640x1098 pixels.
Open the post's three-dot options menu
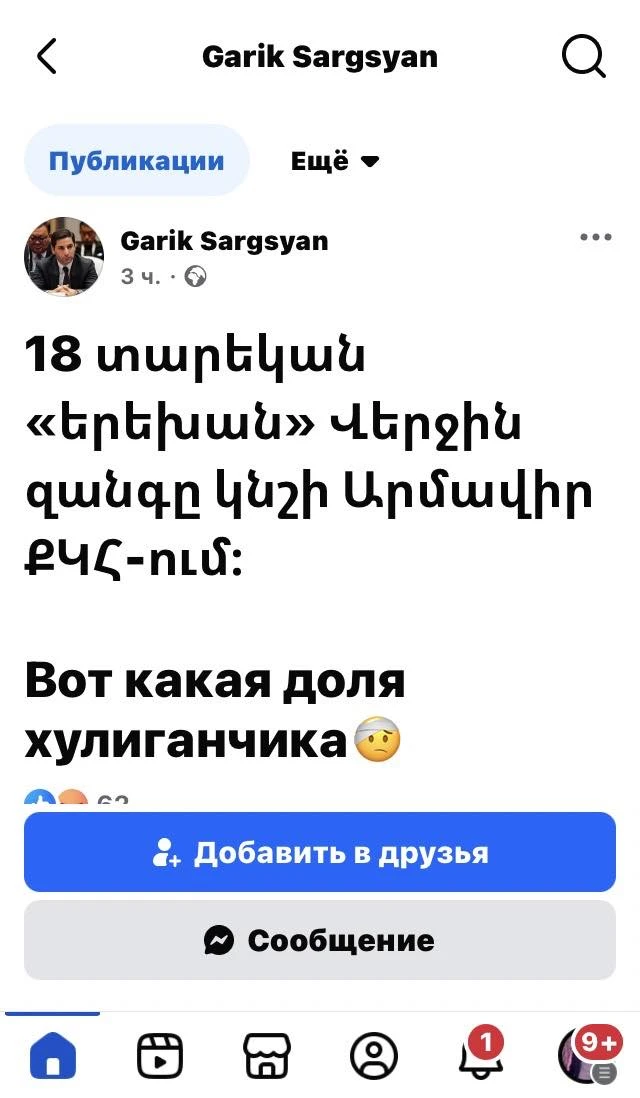point(595,237)
